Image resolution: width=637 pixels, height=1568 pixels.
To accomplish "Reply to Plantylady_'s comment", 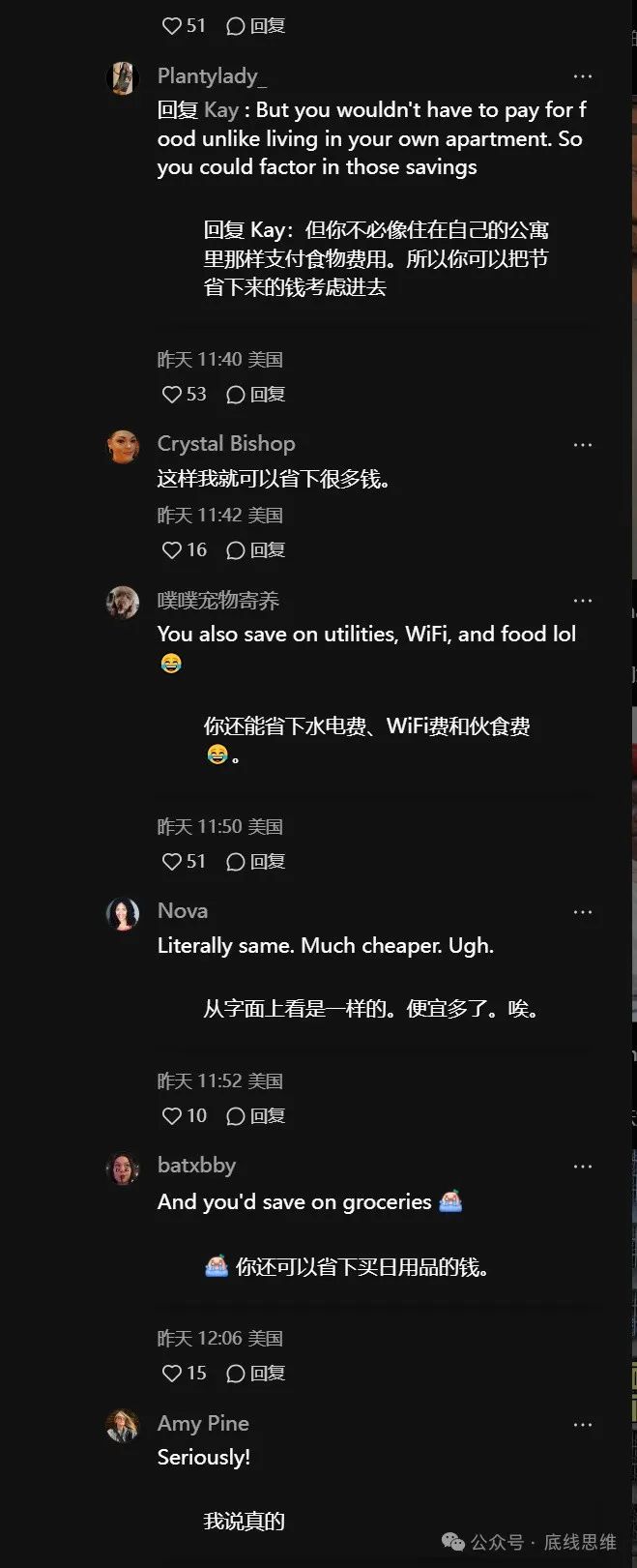I will click(256, 394).
